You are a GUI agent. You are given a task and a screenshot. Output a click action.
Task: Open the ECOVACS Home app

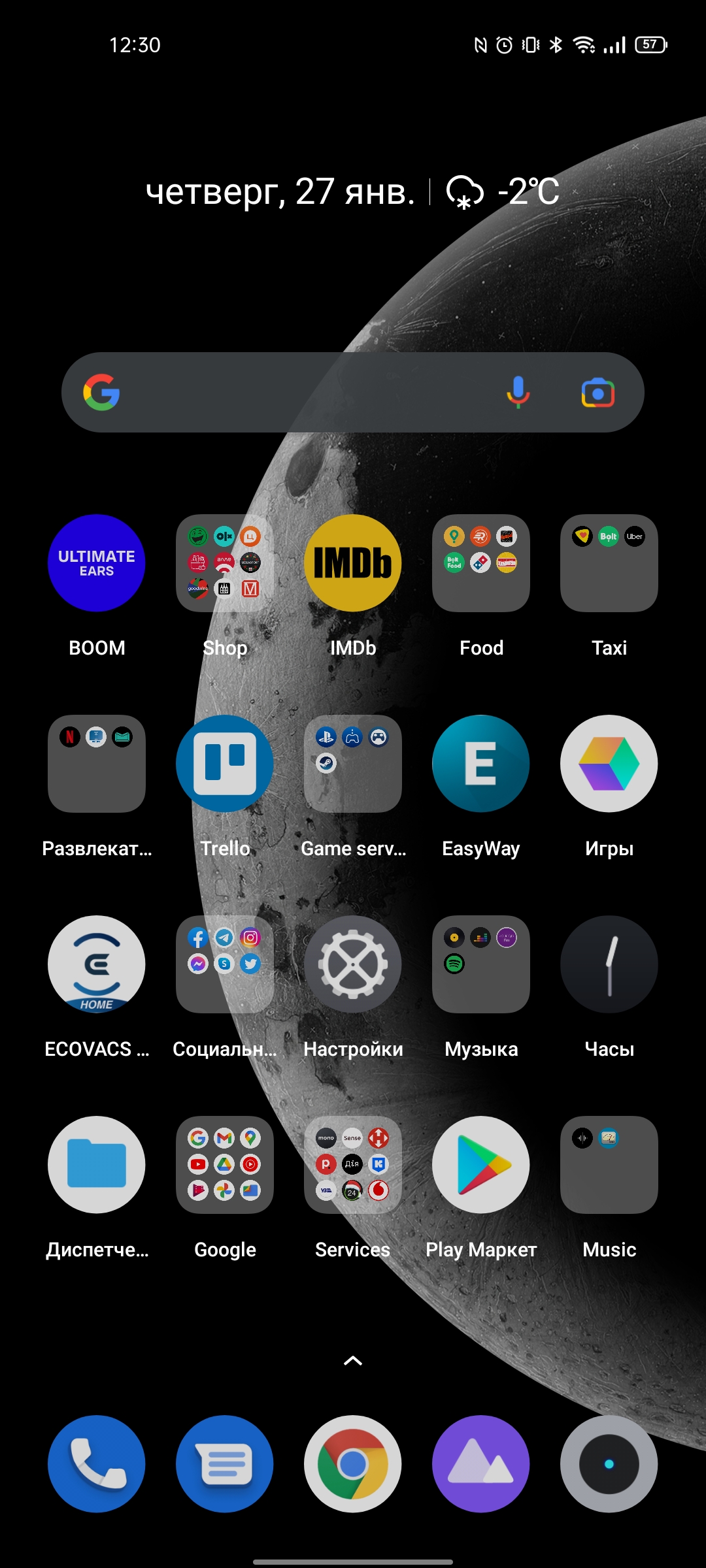click(x=97, y=964)
